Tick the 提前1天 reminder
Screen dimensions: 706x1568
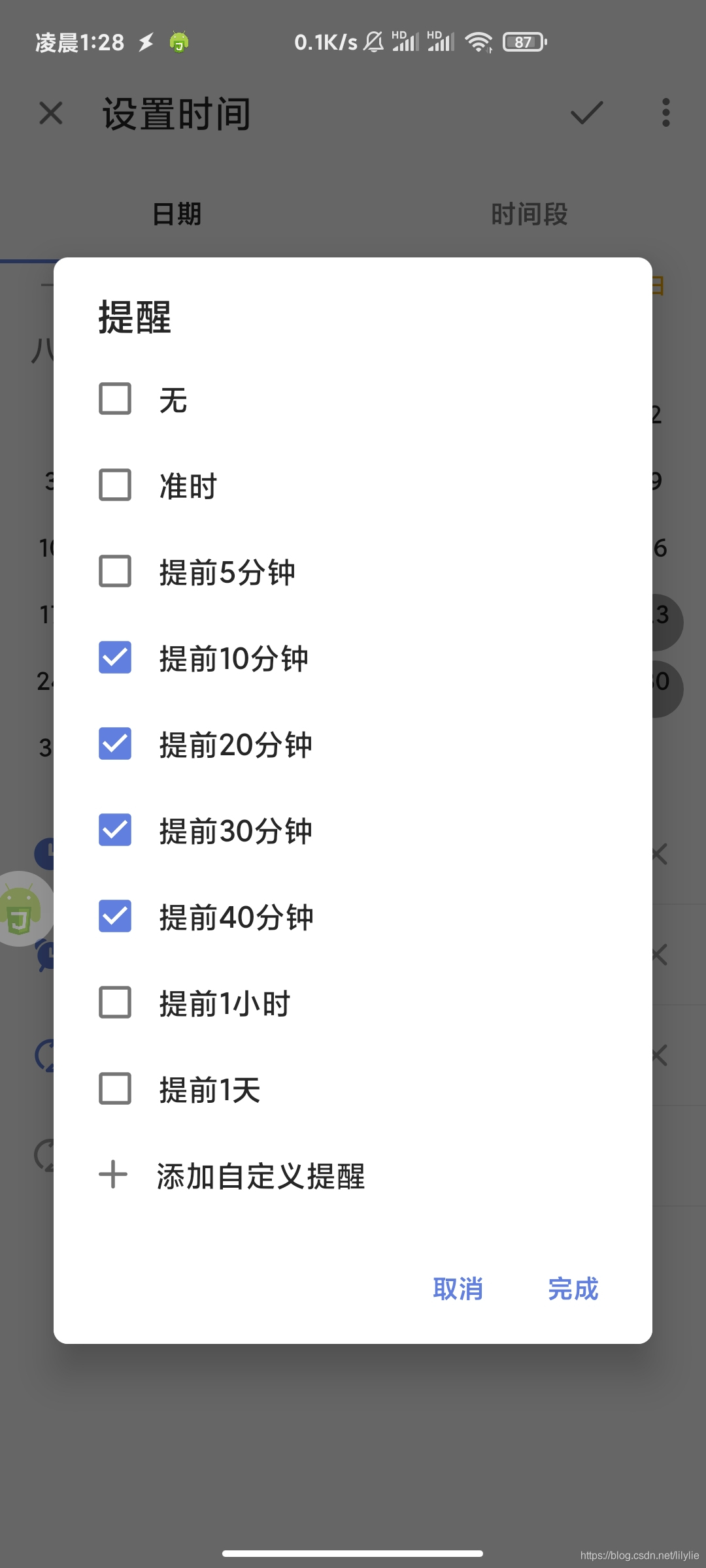115,1089
